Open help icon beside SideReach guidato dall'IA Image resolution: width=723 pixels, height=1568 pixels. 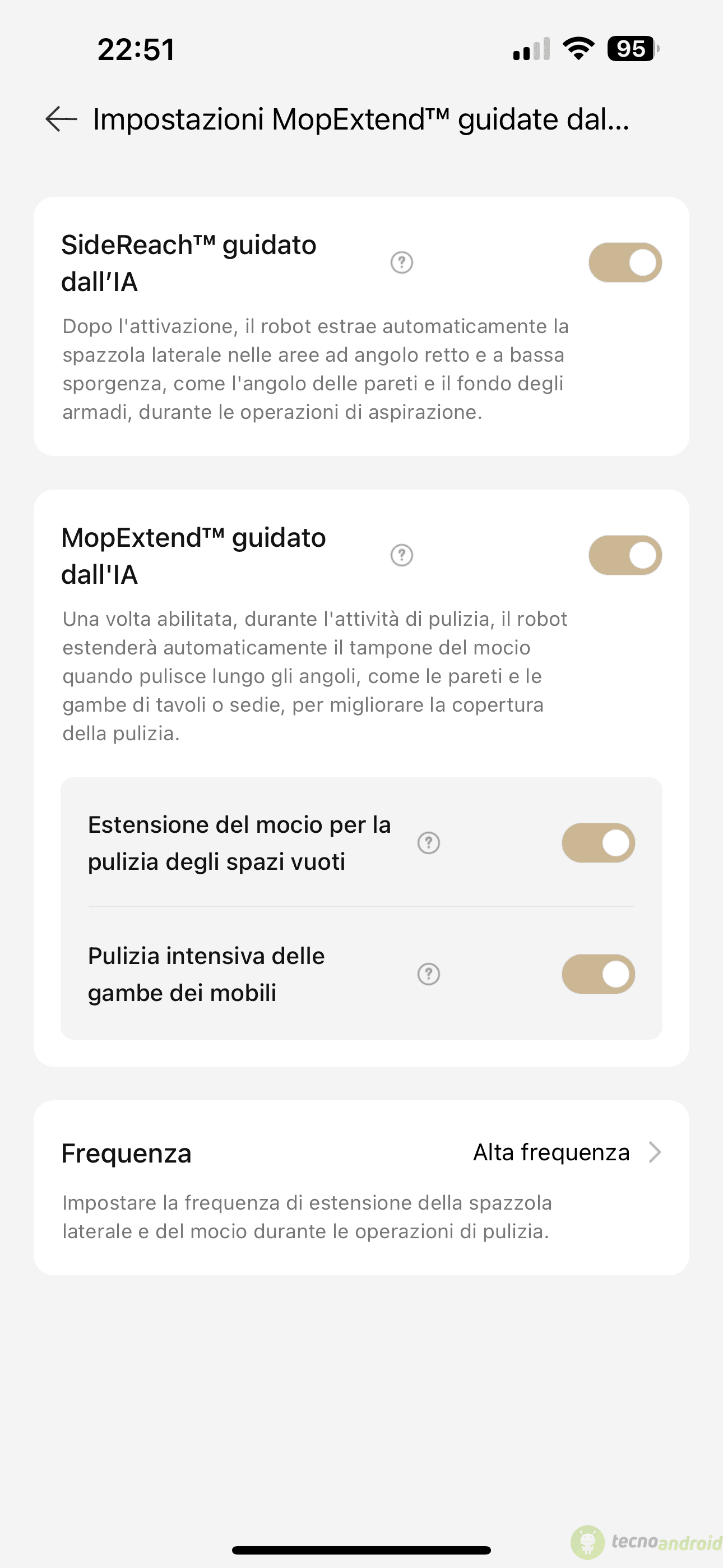click(x=402, y=262)
